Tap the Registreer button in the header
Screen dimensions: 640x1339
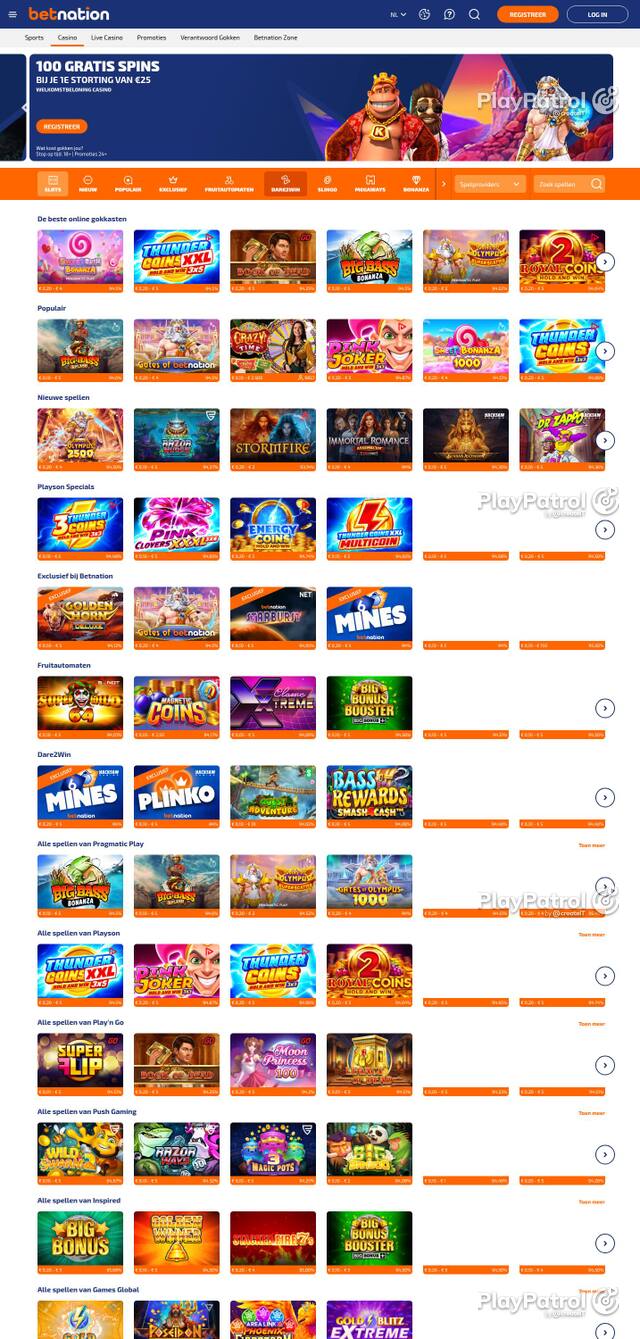pos(527,14)
